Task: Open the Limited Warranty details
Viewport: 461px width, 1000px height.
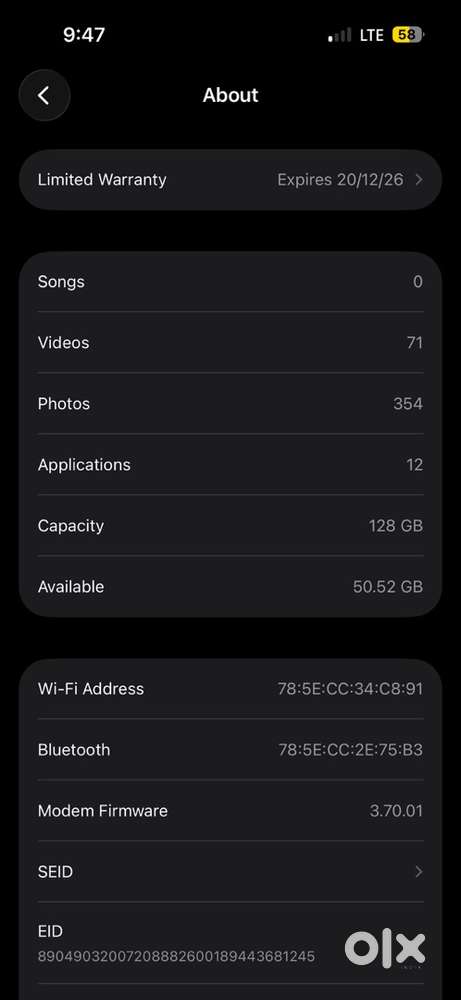Action: (x=230, y=180)
